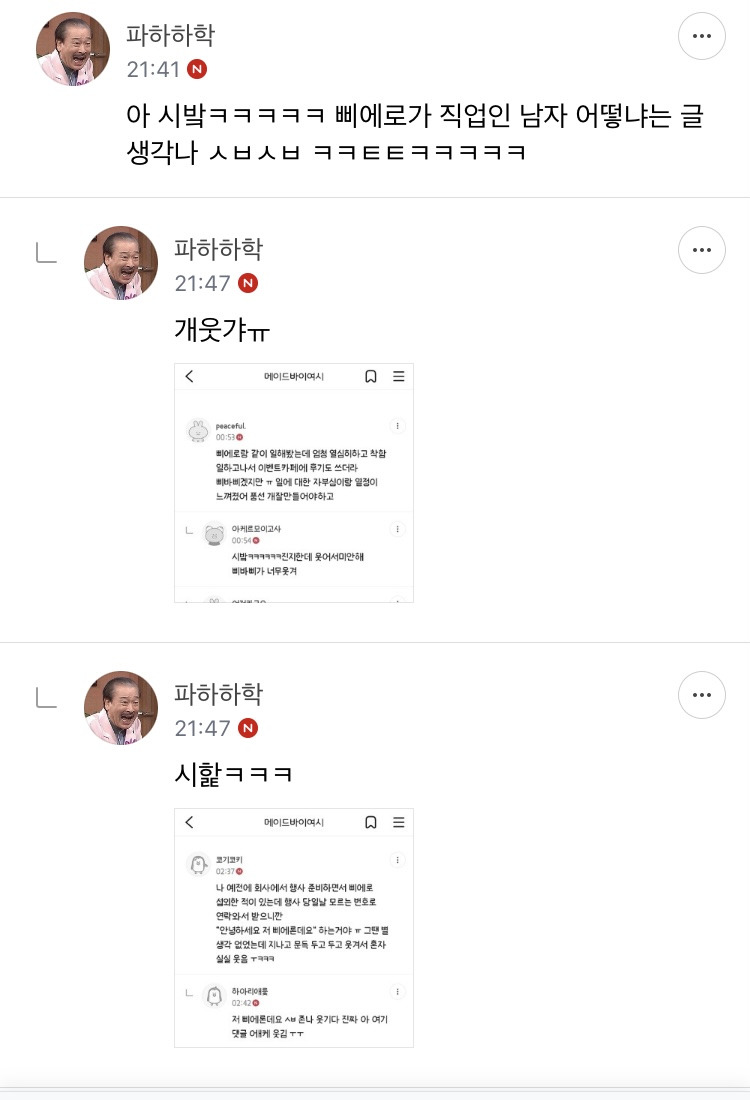Open image attached to the 개웃갸ㅠ reply
This screenshot has width=750, height=1100.
click(x=294, y=483)
